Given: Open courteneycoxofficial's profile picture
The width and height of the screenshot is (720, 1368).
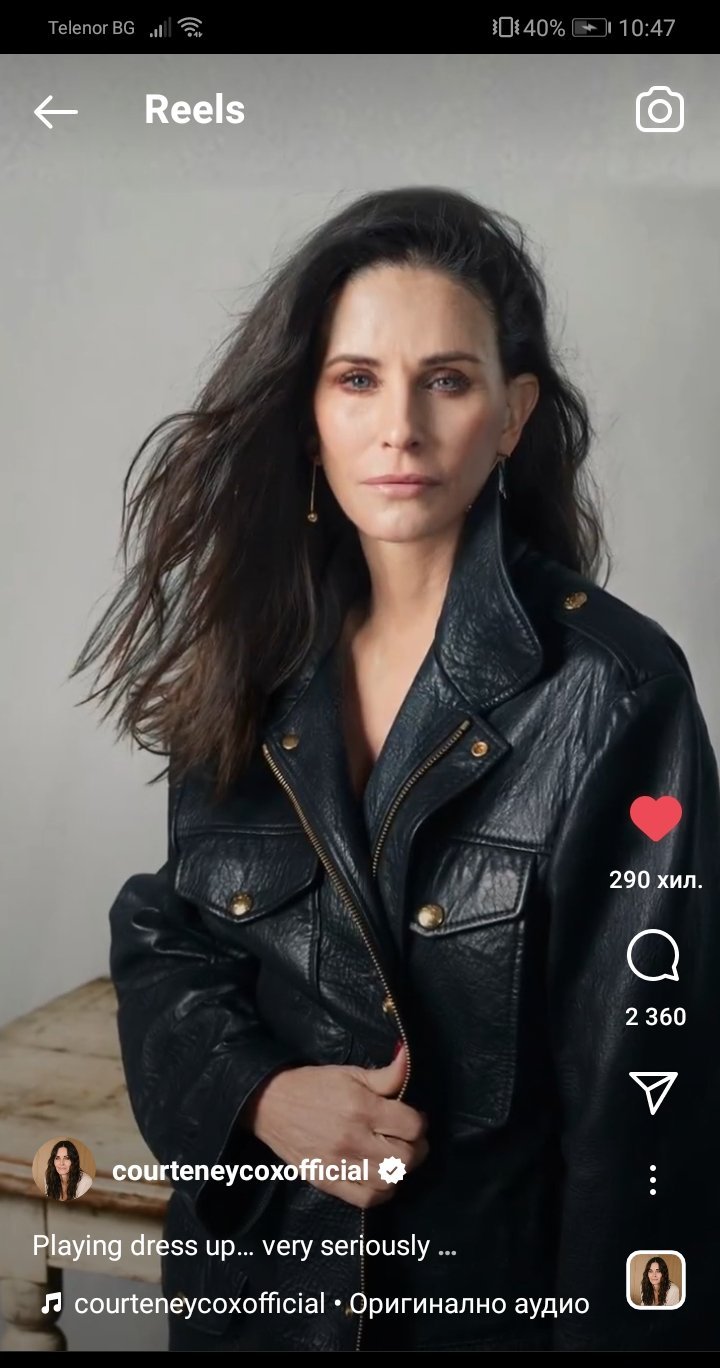Looking at the screenshot, I should tap(64, 1169).
